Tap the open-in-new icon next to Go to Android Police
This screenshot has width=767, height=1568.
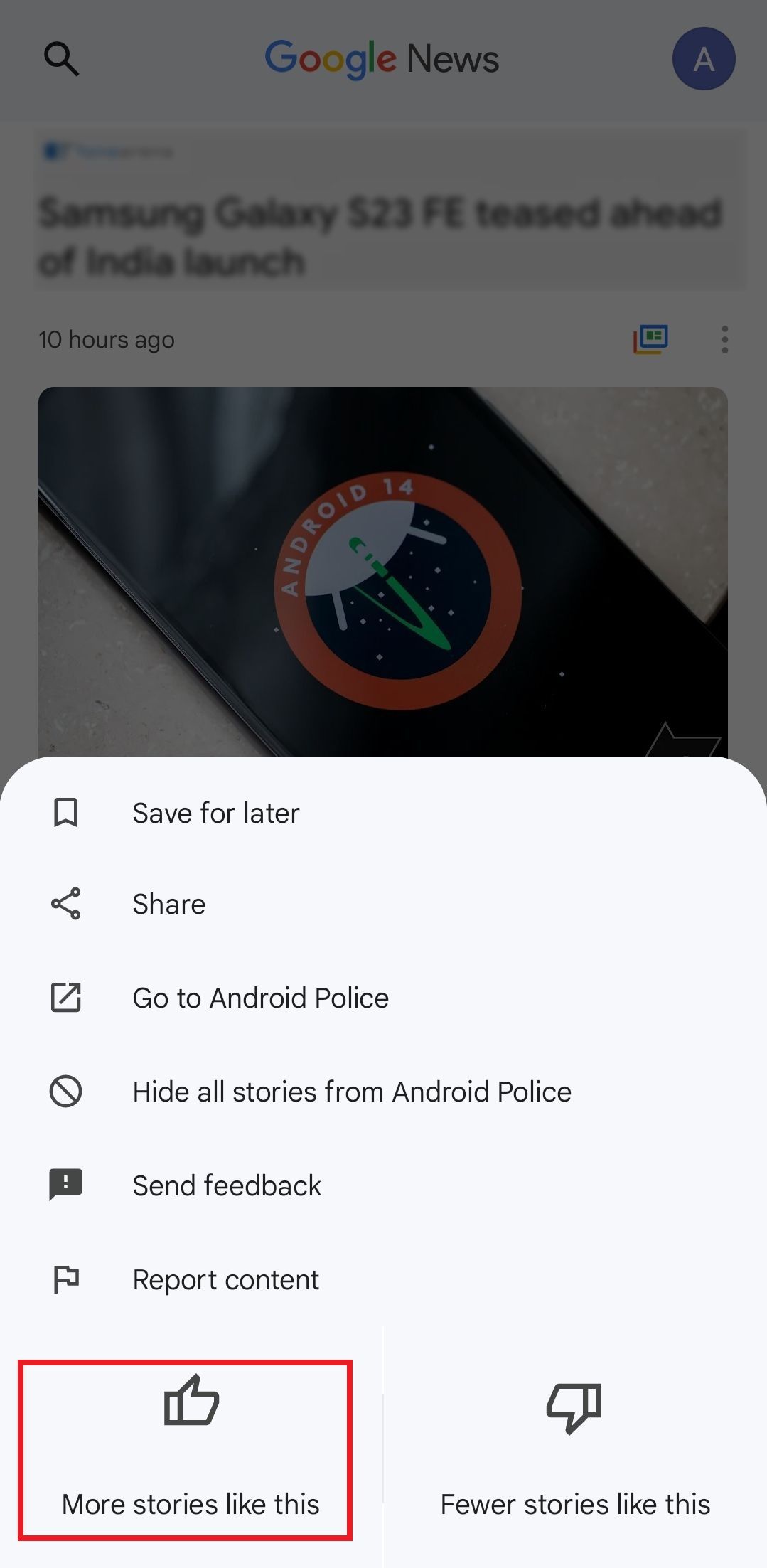click(x=65, y=998)
